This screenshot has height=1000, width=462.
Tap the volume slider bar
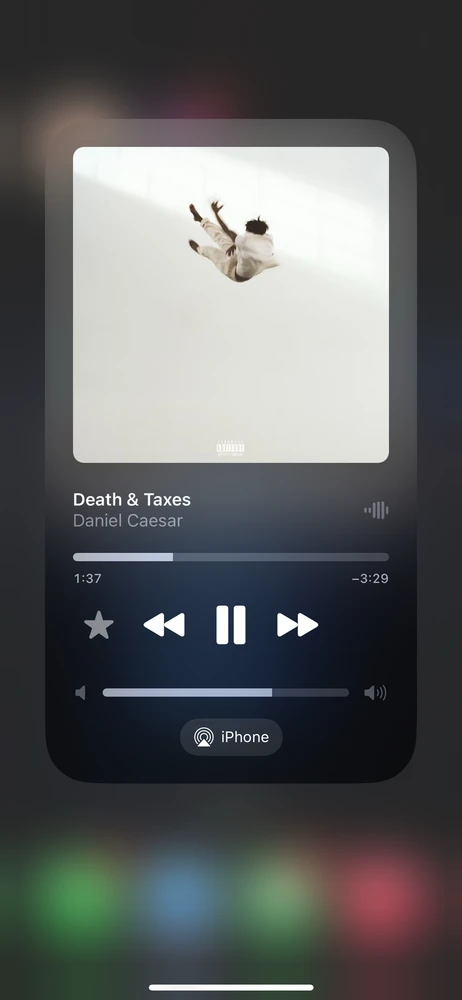click(x=226, y=693)
